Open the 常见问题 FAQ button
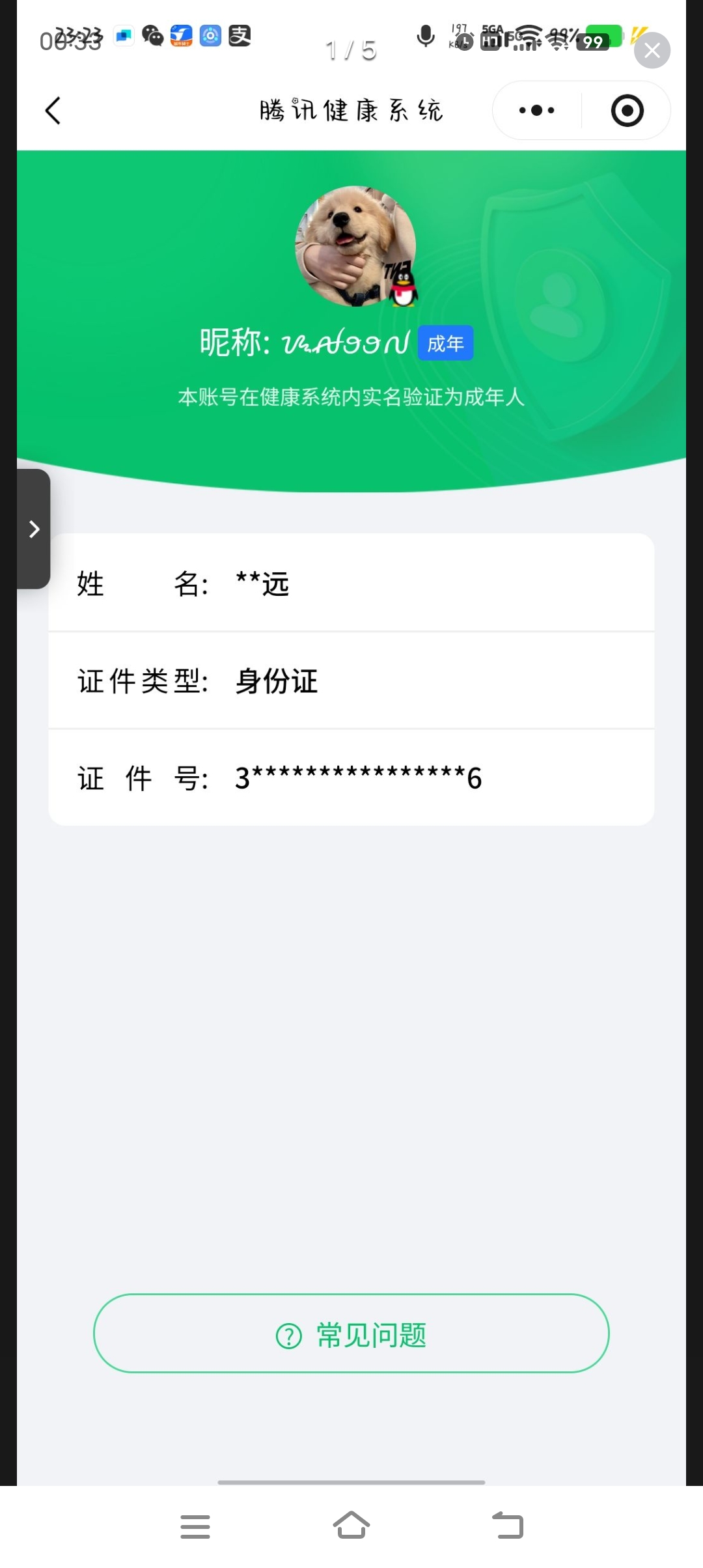 (x=351, y=1335)
